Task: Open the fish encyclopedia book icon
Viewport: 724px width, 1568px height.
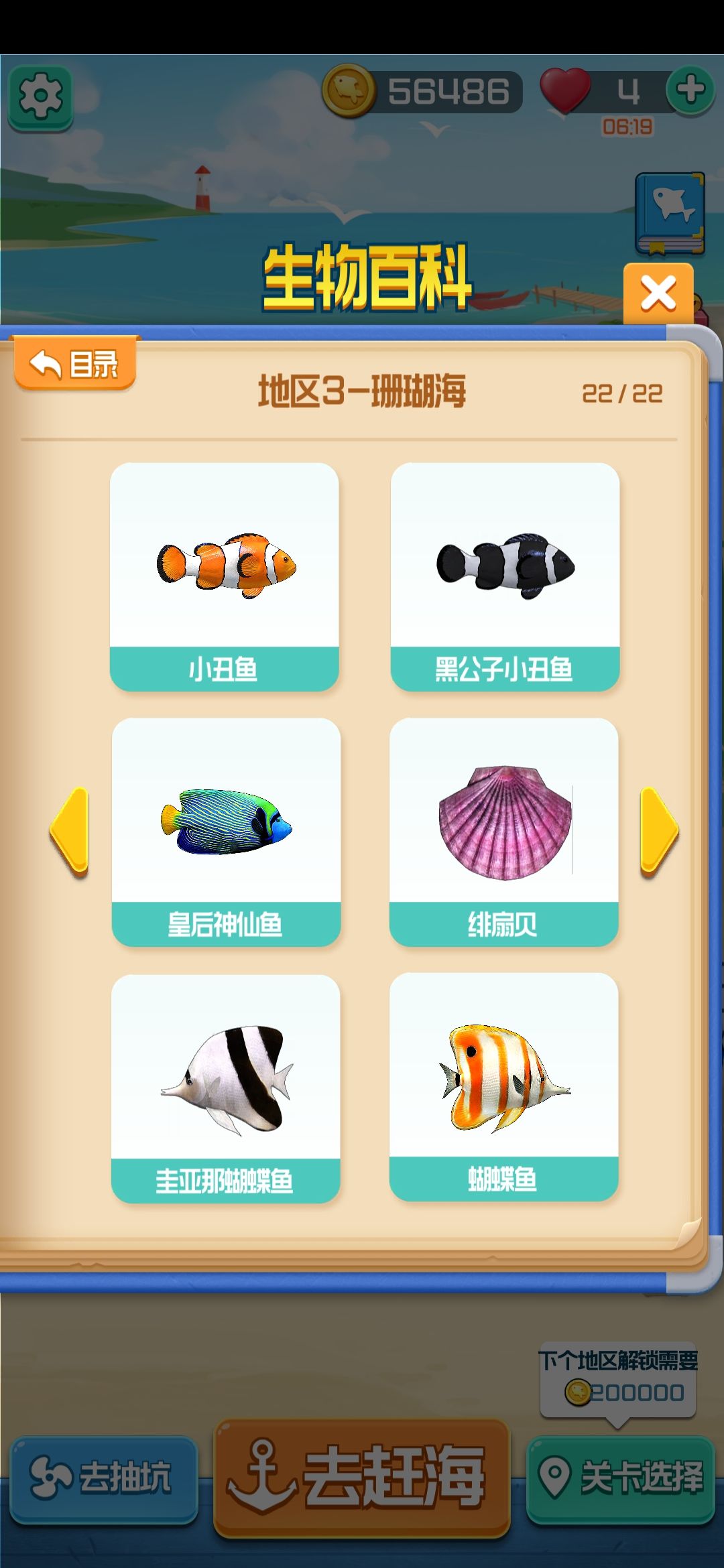Action: pyautogui.click(x=670, y=214)
